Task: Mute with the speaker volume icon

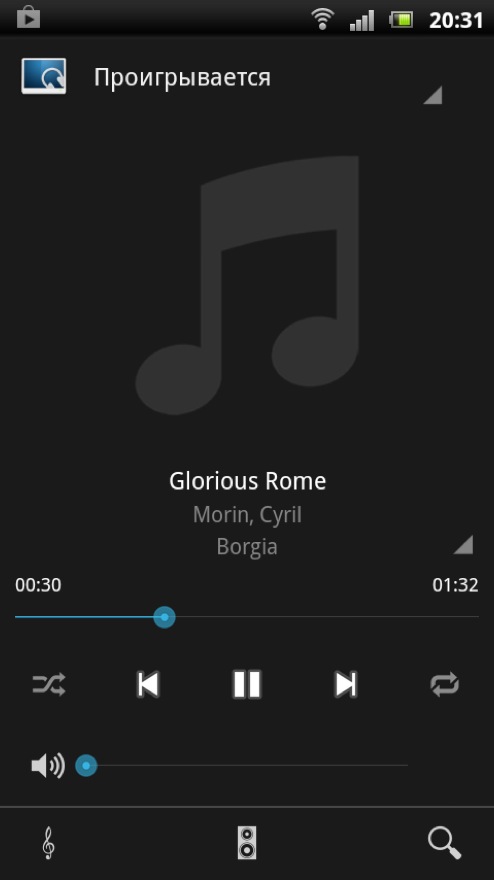Action: 48,766
